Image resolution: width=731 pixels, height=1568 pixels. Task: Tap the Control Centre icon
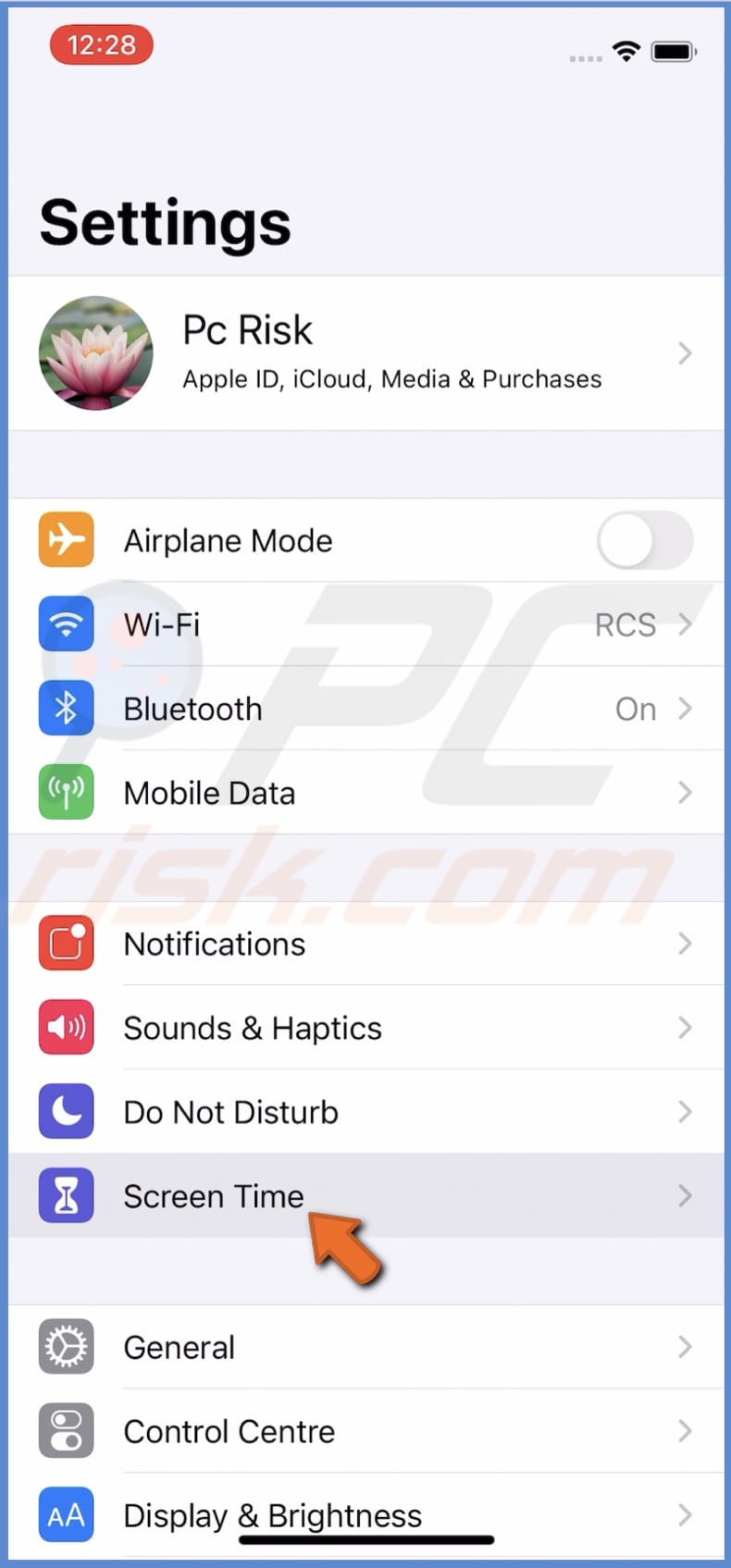(x=65, y=1430)
